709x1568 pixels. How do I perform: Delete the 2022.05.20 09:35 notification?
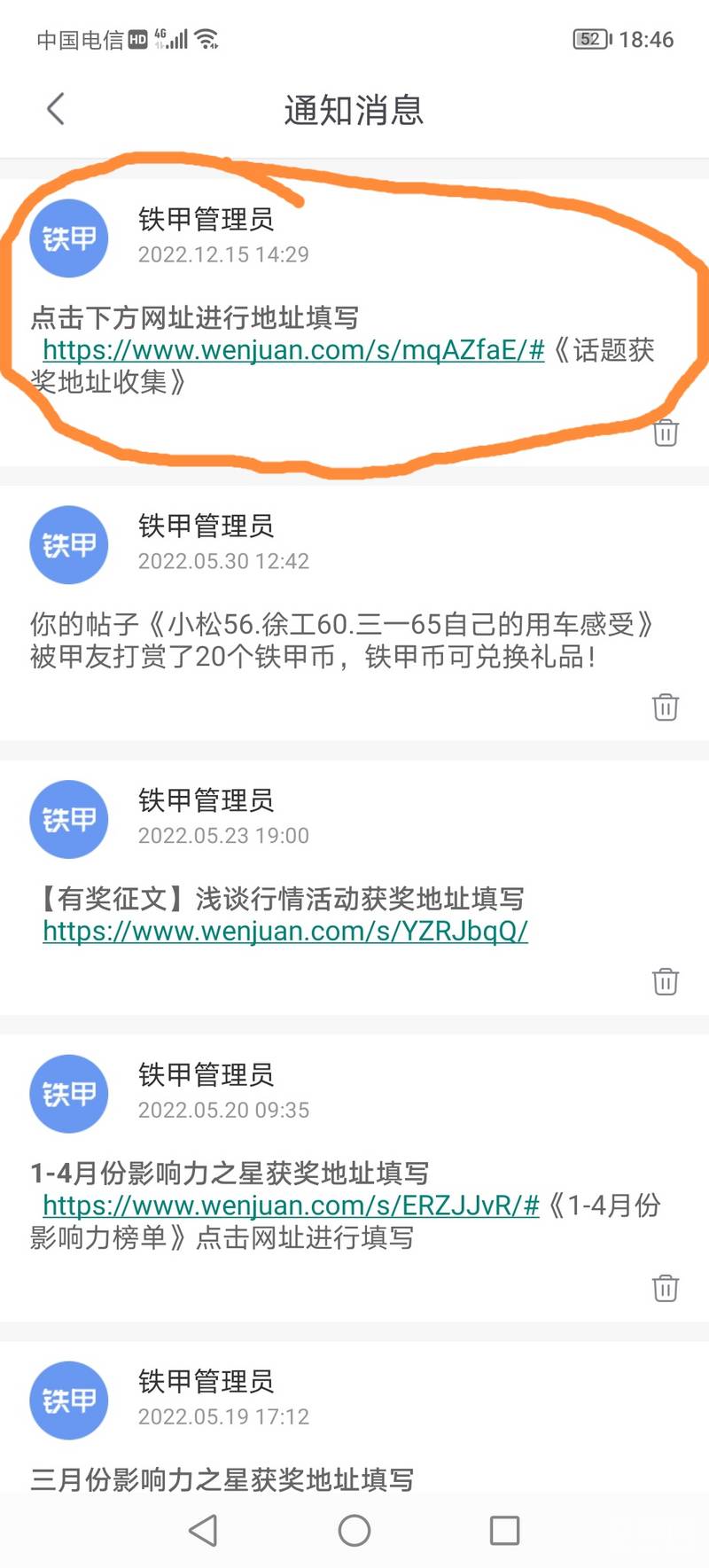666,1287
